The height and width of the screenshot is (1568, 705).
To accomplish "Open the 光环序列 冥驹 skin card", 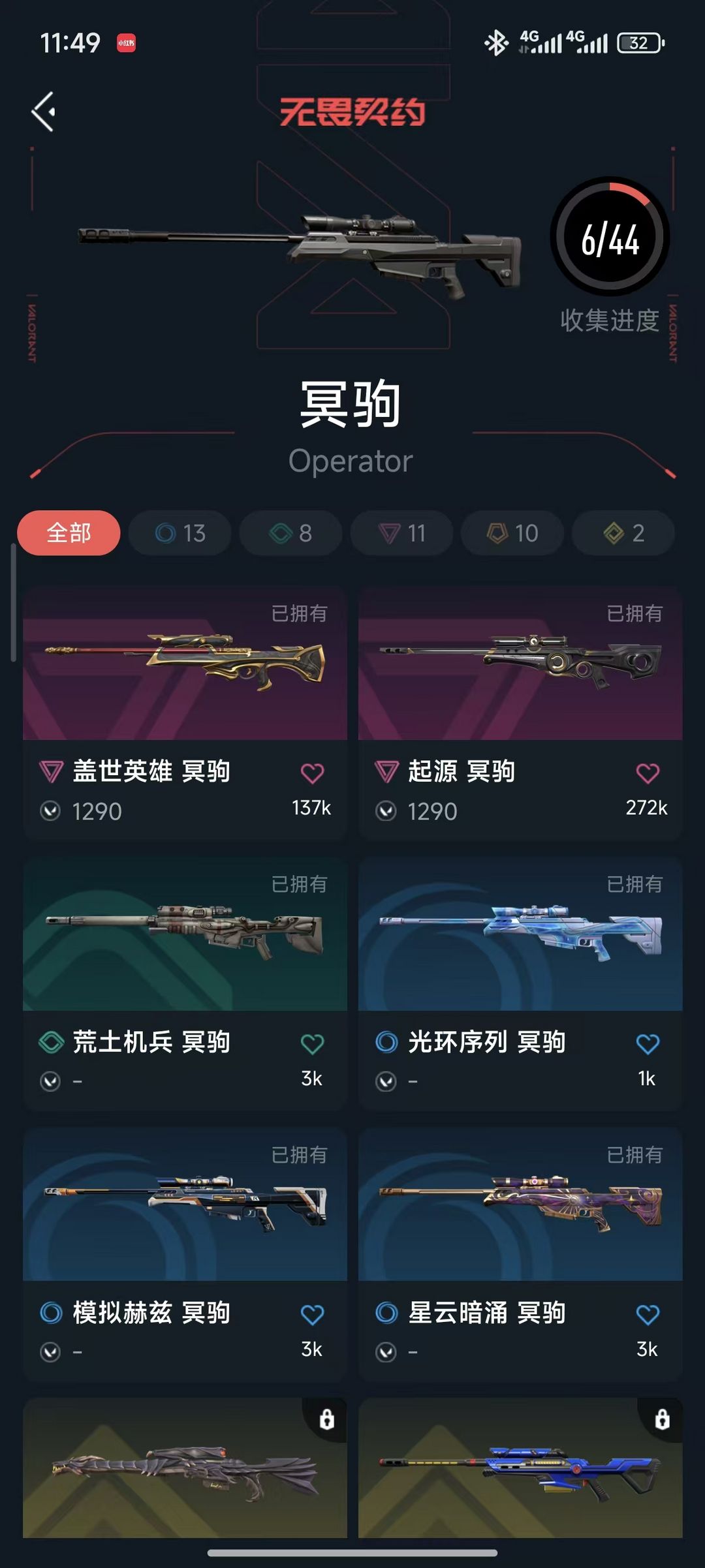I will pyautogui.click(x=520, y=983).
